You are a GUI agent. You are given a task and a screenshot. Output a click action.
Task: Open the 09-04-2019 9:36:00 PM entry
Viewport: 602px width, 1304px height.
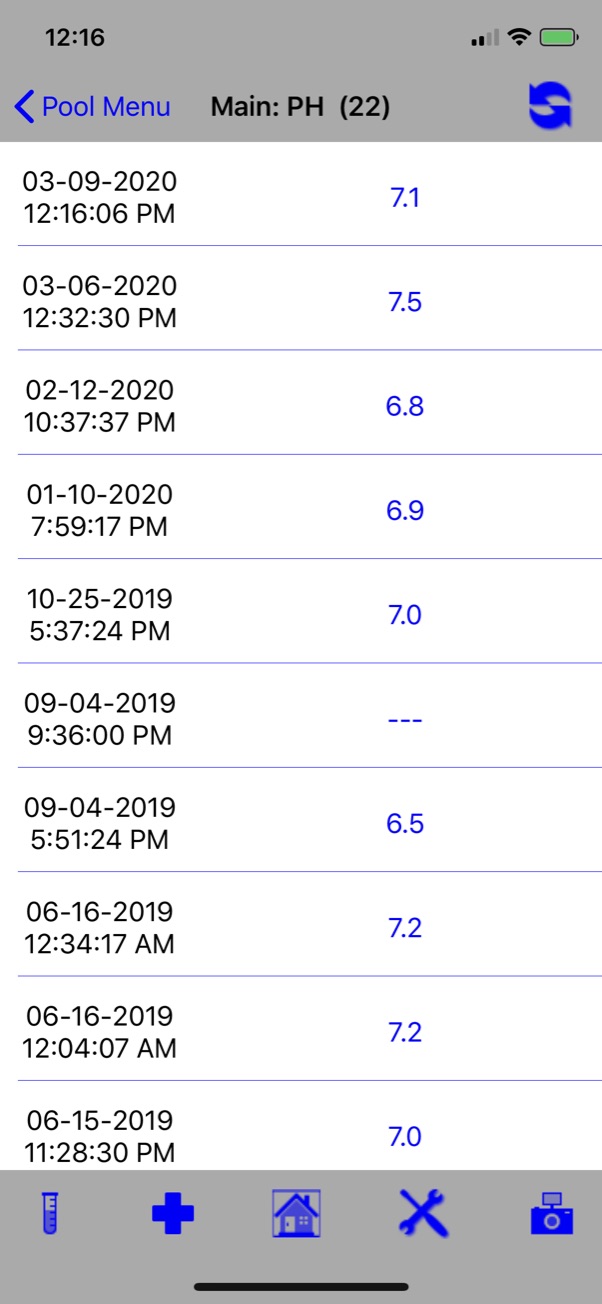301,716
